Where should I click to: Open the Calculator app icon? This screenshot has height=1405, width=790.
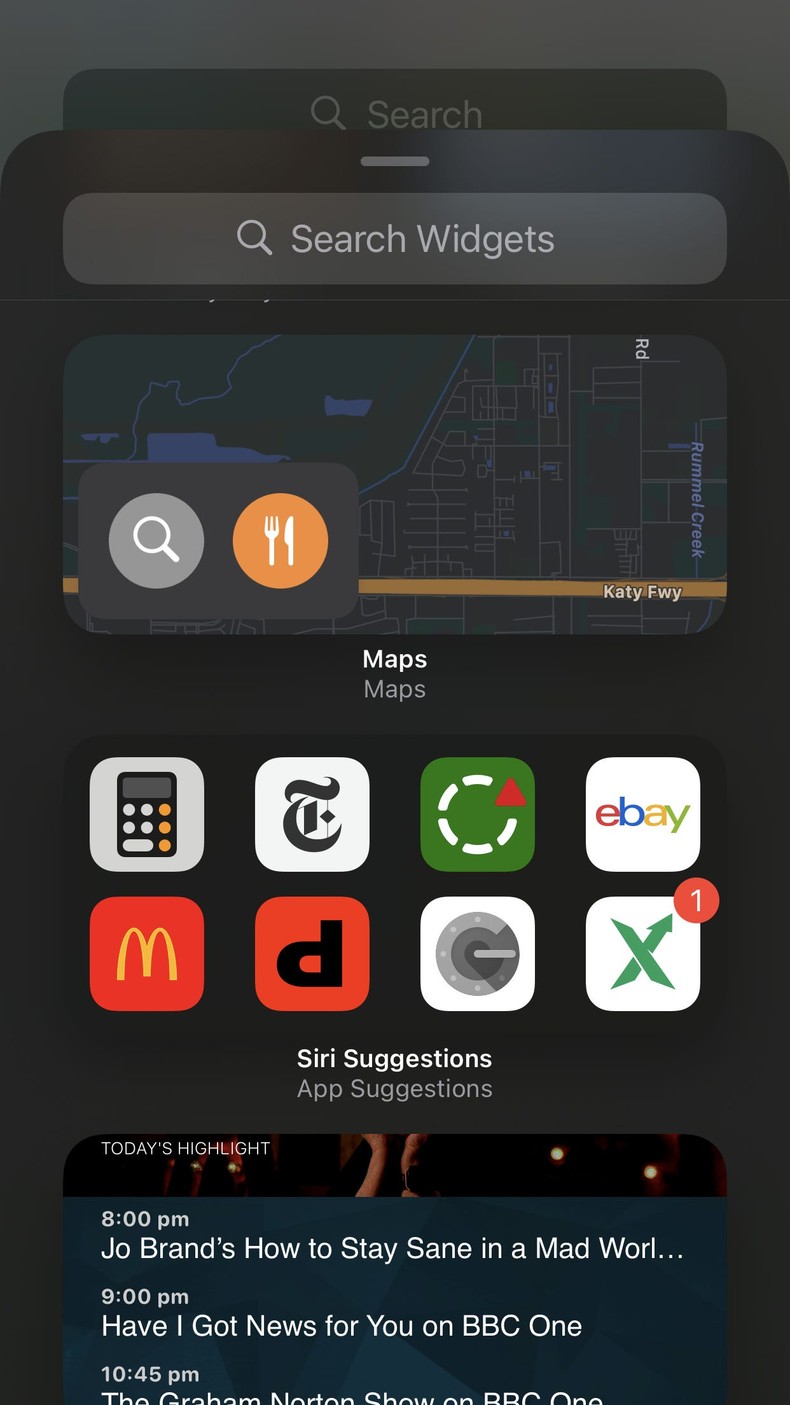point(146,813)
